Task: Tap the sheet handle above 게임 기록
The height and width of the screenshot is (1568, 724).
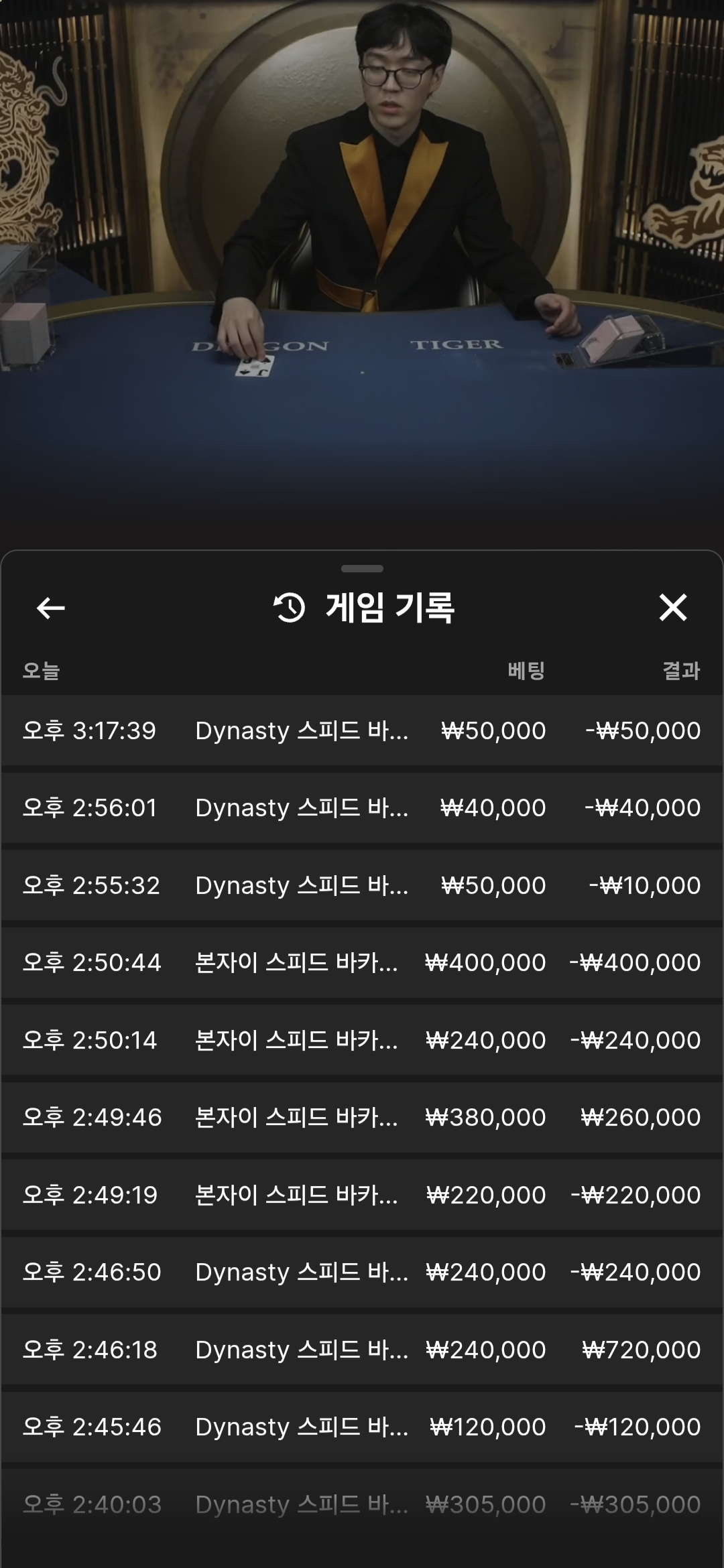Action: [x=362, y=569]
